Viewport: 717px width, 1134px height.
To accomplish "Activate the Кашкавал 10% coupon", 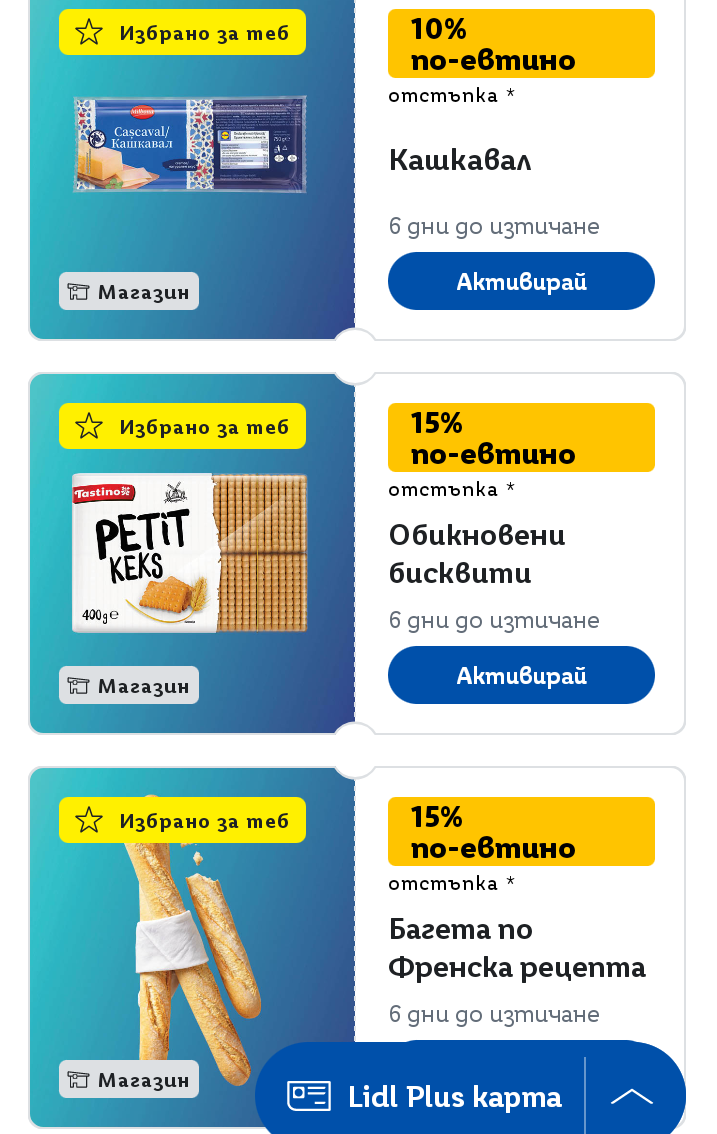I will coord(521,281).
